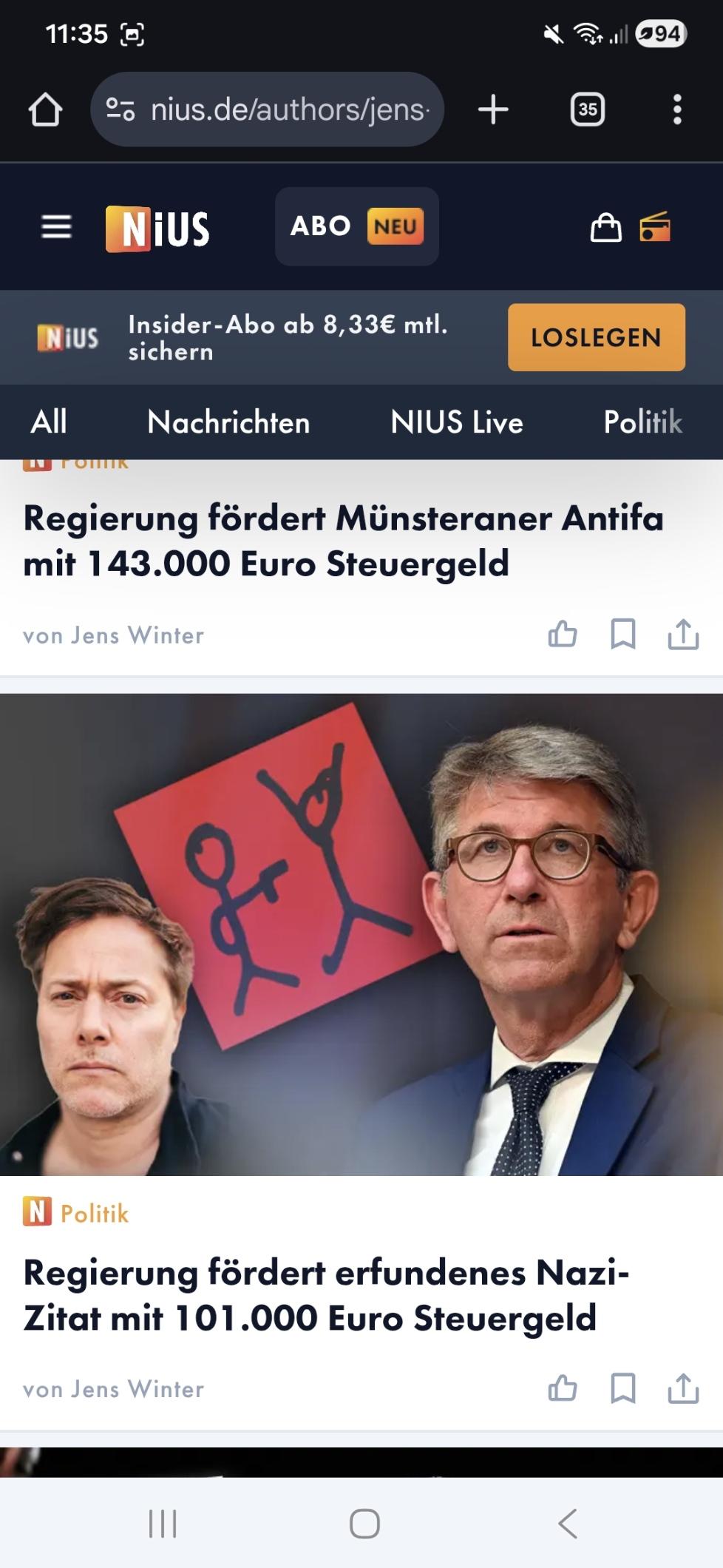The width and height of the screenshot is (723, 1568).
Task: Open the hamburger menu
Action: (56, 226)
